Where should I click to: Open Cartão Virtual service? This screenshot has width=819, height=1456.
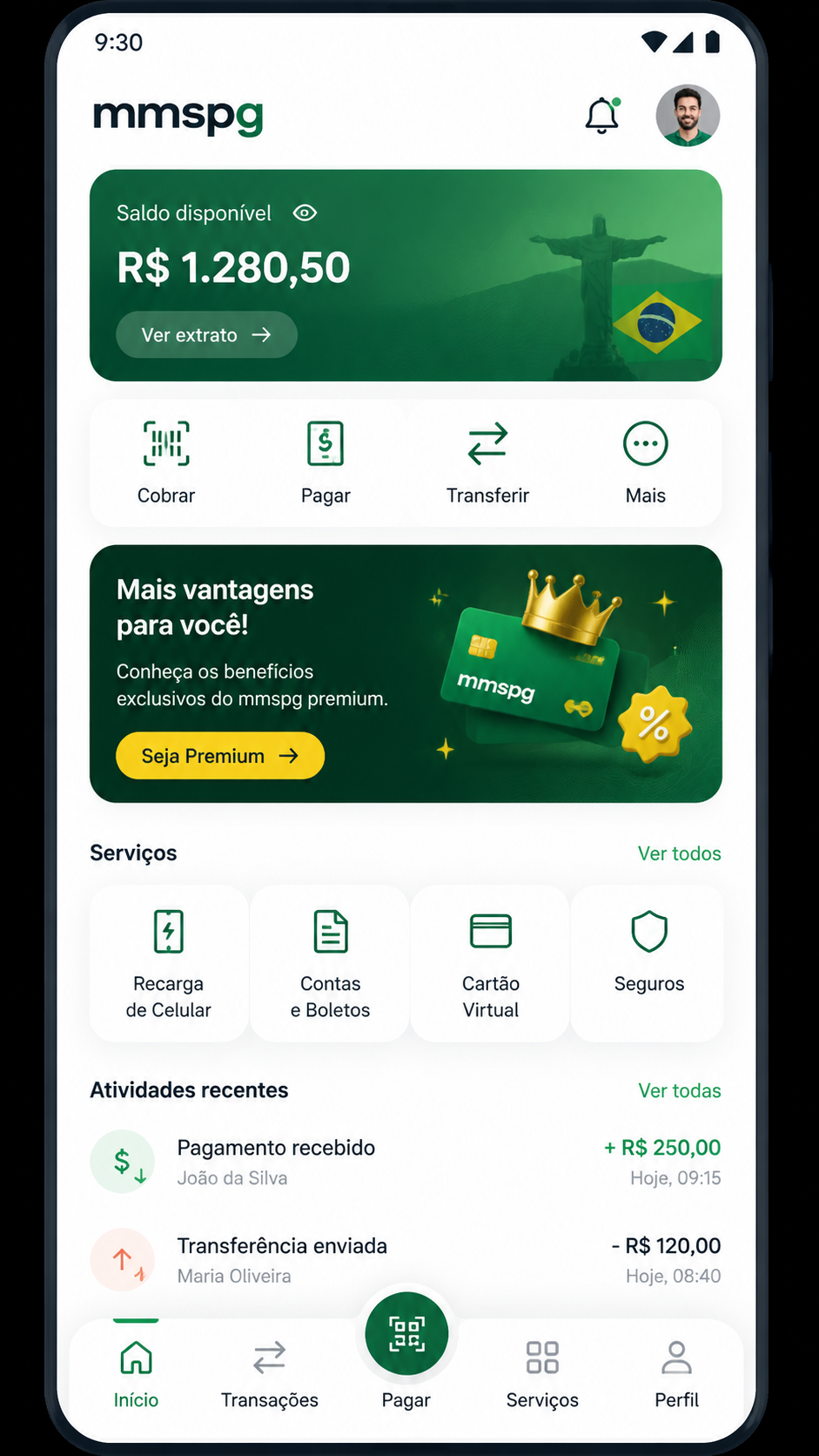point(490,963)
